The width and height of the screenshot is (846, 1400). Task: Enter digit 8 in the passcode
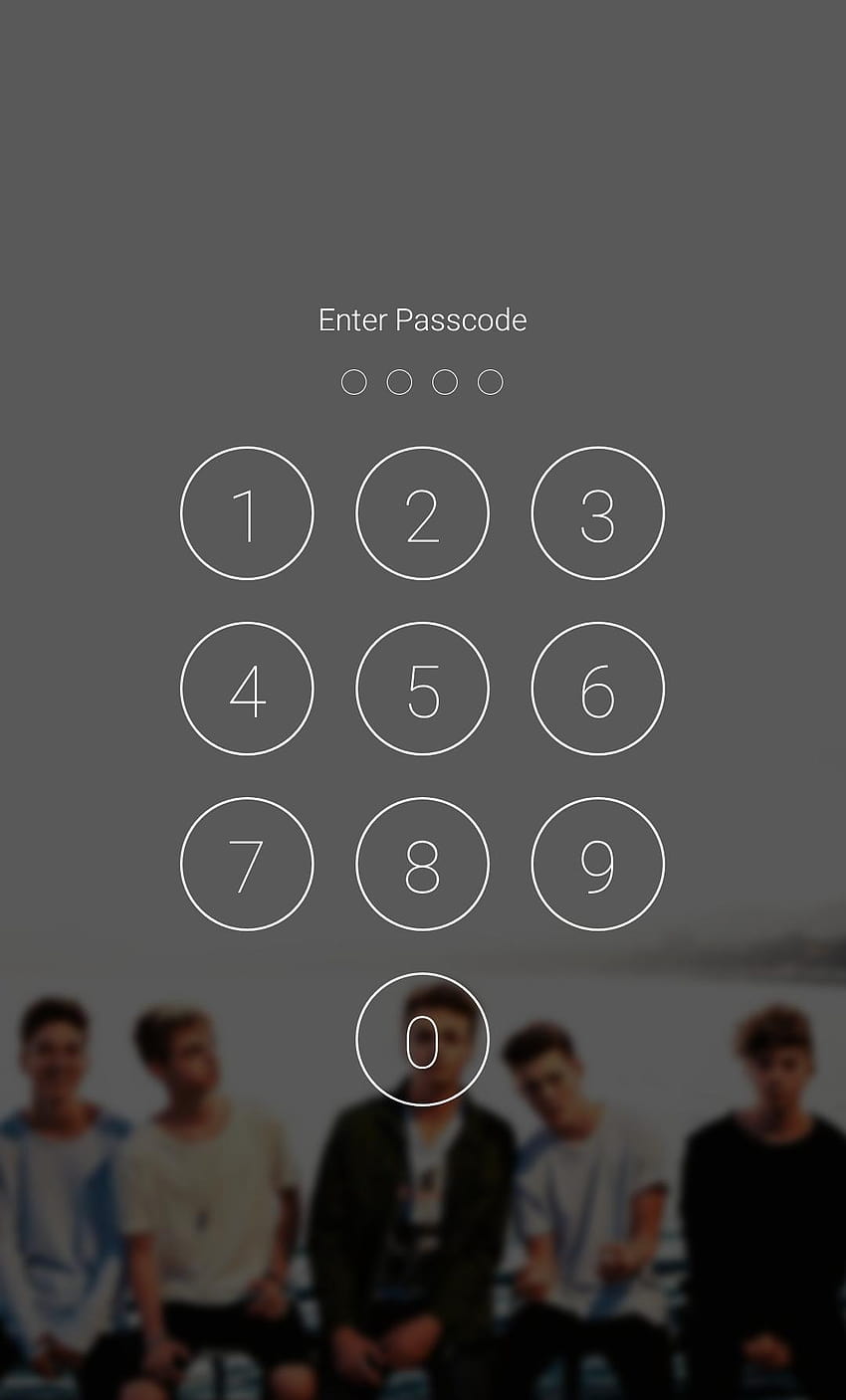click(x=422, y=864)
